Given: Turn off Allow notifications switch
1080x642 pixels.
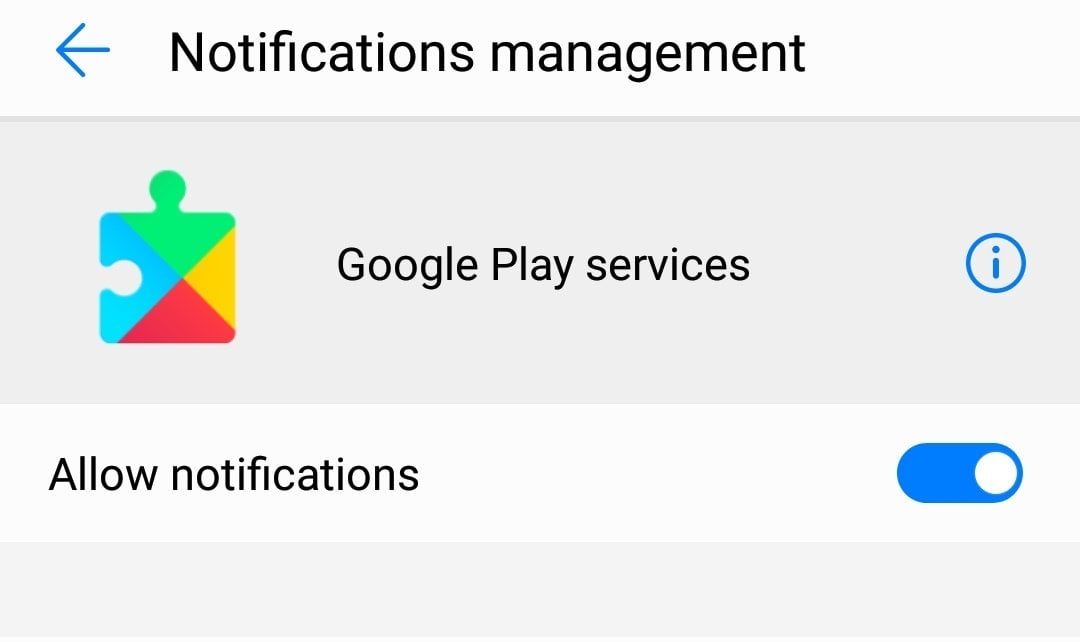Looking at the screenshot, I should 959,473.
